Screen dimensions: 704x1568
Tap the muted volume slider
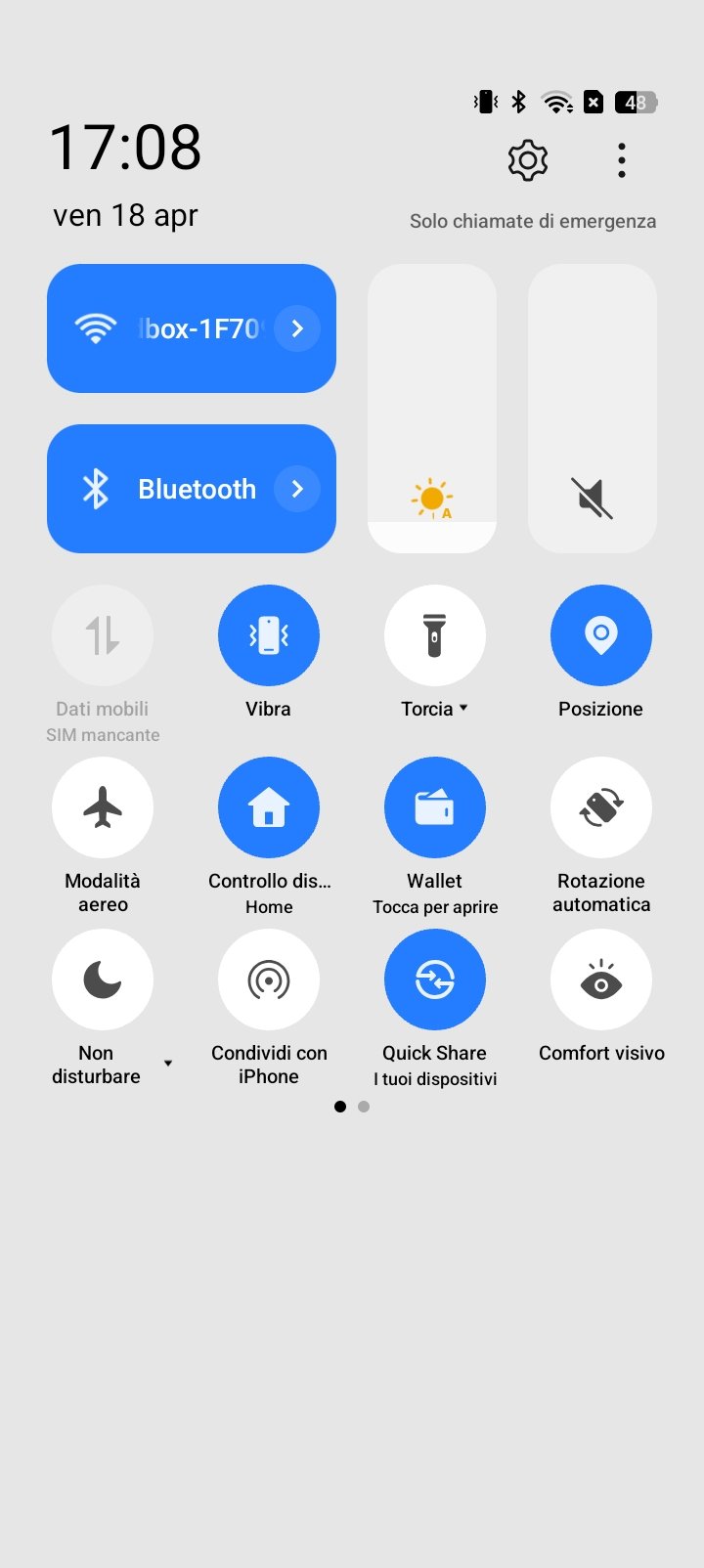pos(593,409)
